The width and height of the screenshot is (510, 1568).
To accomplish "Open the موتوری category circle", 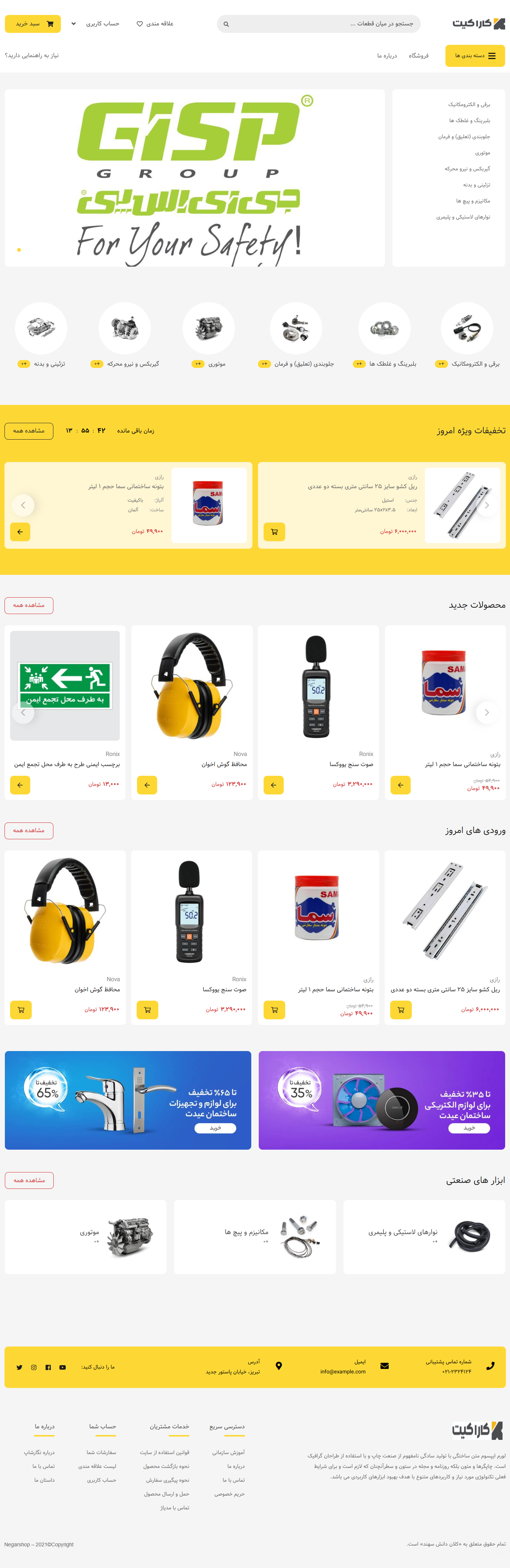I will click(208, 328).
